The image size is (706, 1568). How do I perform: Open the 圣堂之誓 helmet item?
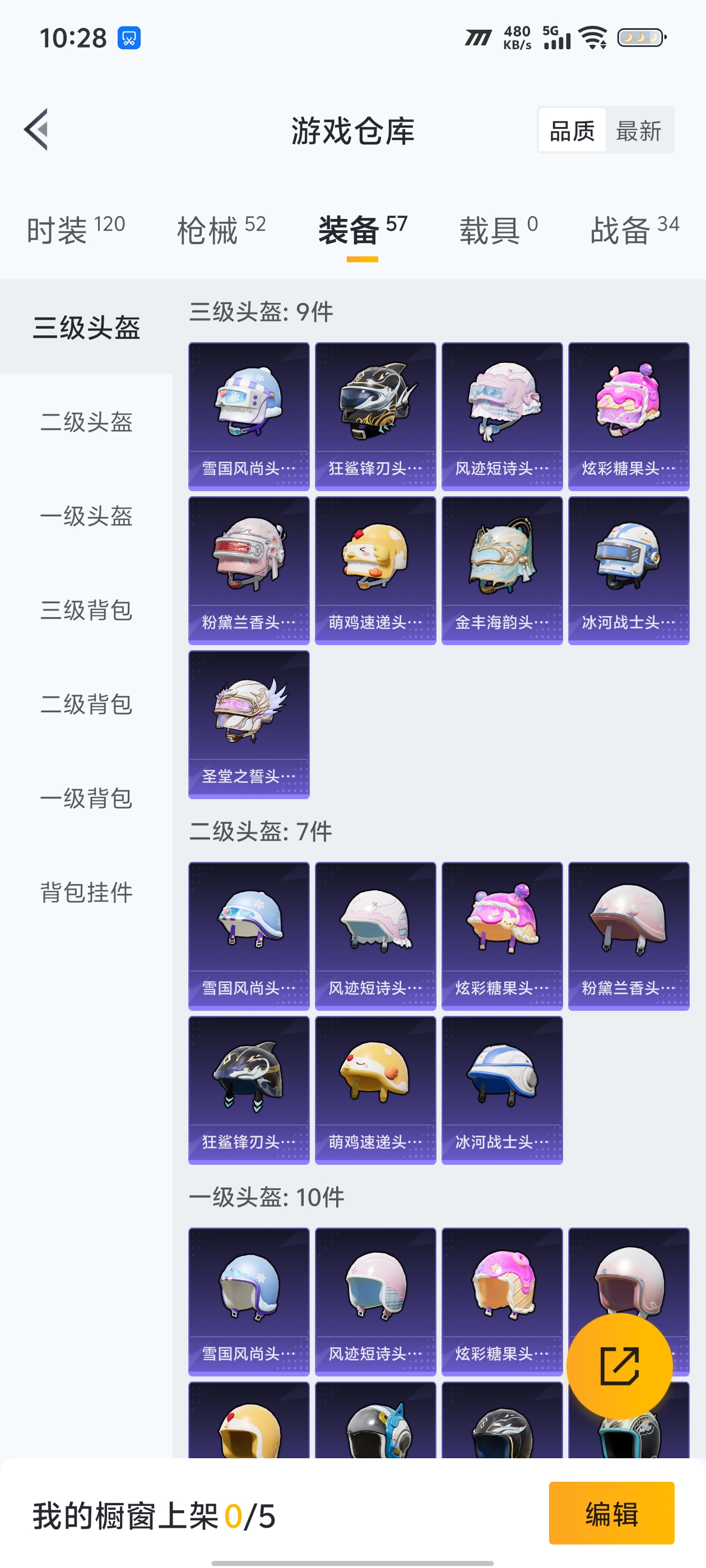click(x=249, y=724)
